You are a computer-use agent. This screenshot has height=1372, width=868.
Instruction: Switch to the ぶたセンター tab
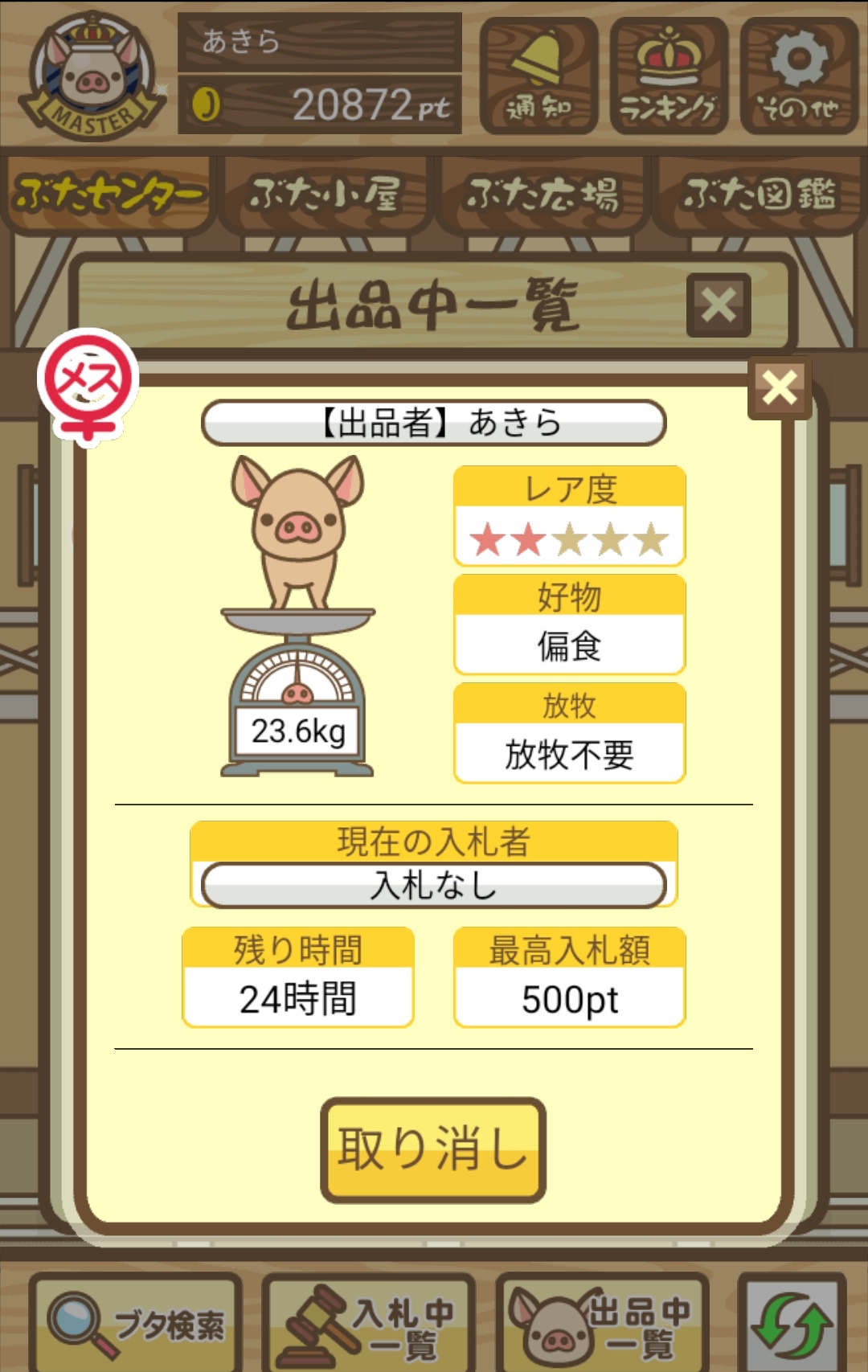[x=108, y=195]
